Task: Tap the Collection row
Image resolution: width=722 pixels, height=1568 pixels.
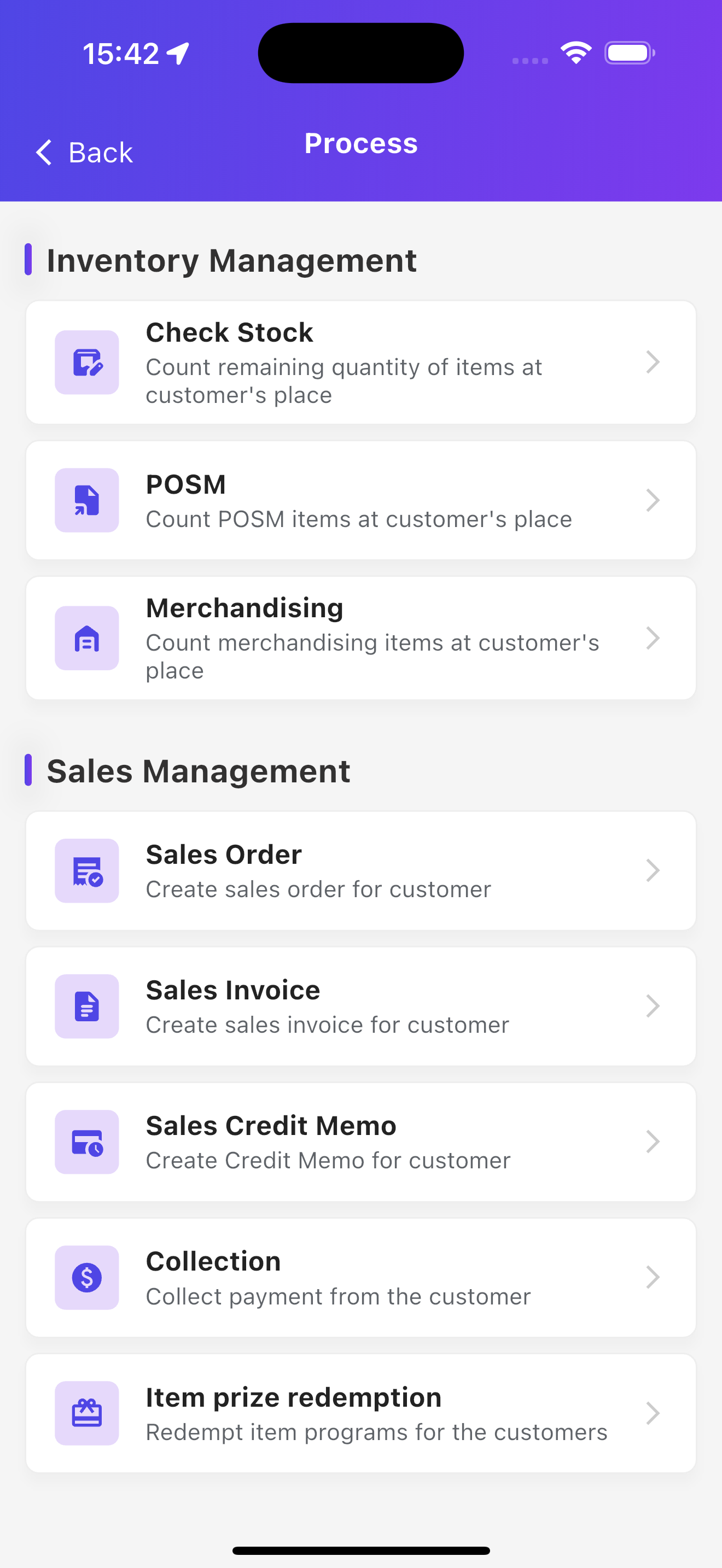Action: [361, 1278]
